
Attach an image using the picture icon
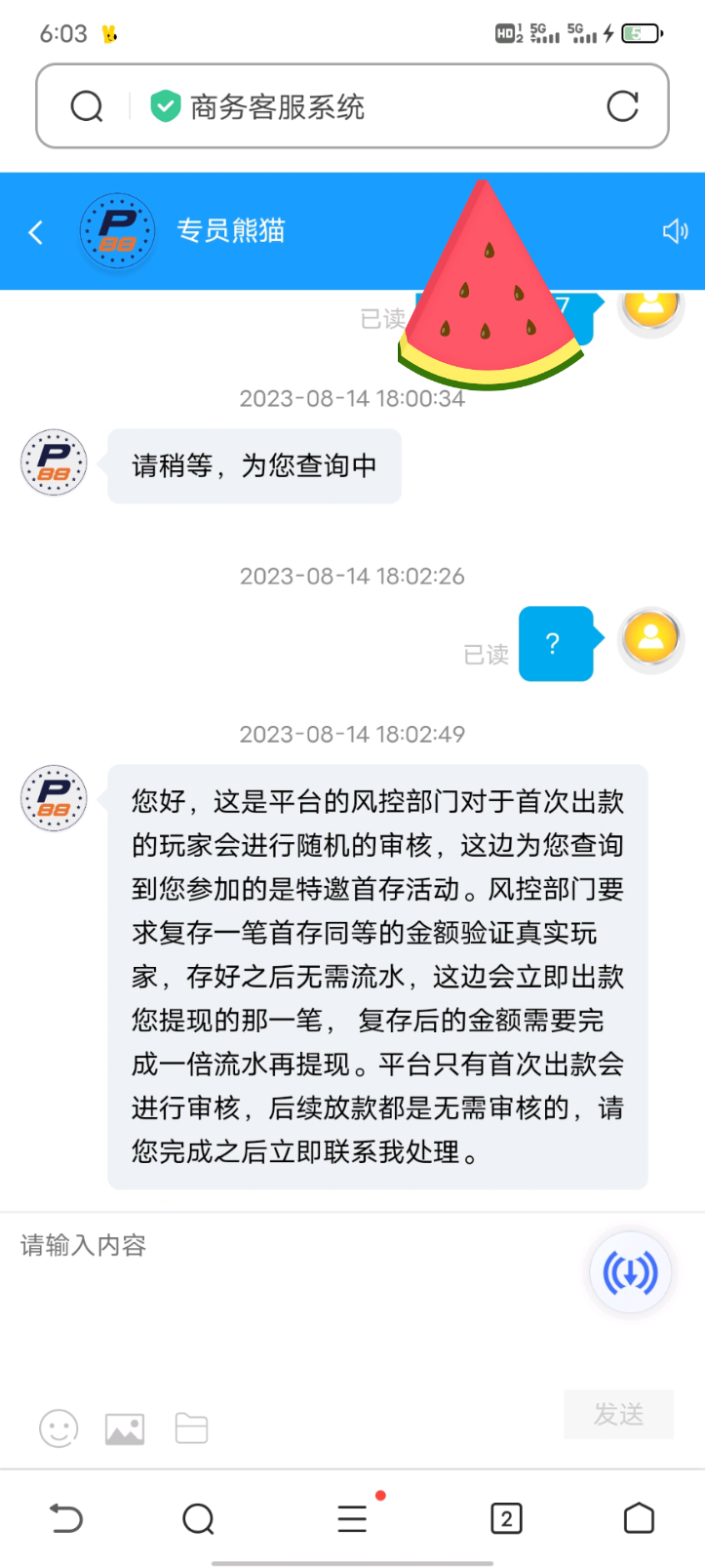pyautogui.click(x=124, y=1427)
